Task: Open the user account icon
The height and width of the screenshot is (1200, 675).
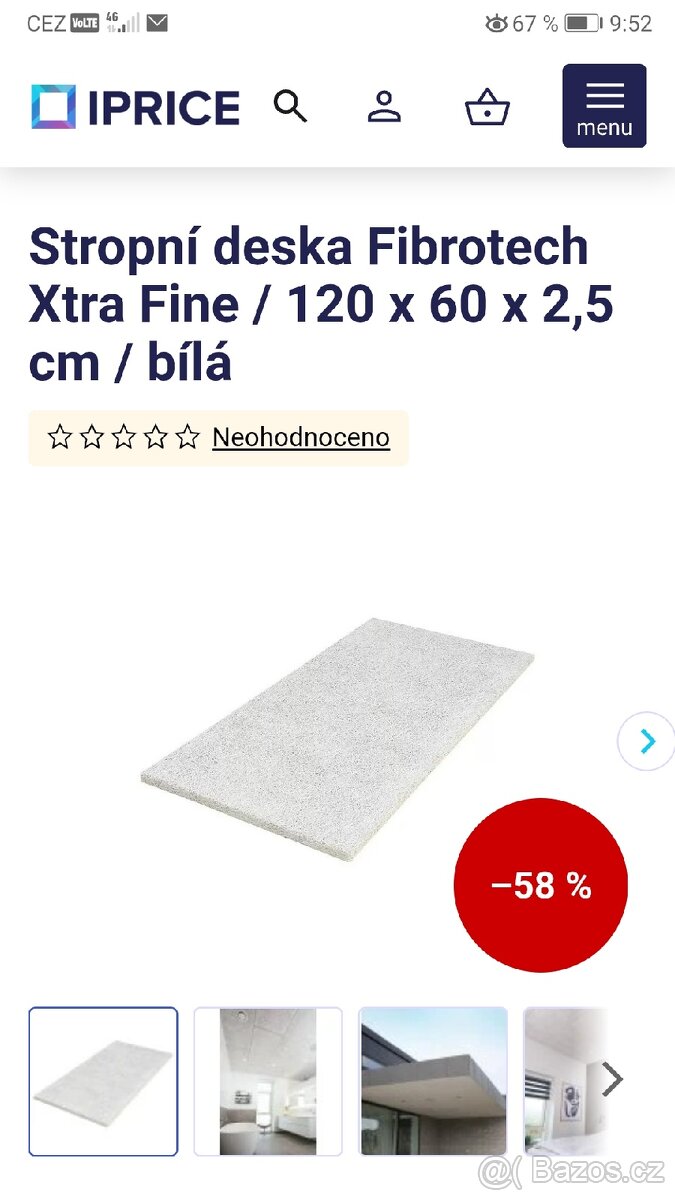Action: tap(384, 106)
